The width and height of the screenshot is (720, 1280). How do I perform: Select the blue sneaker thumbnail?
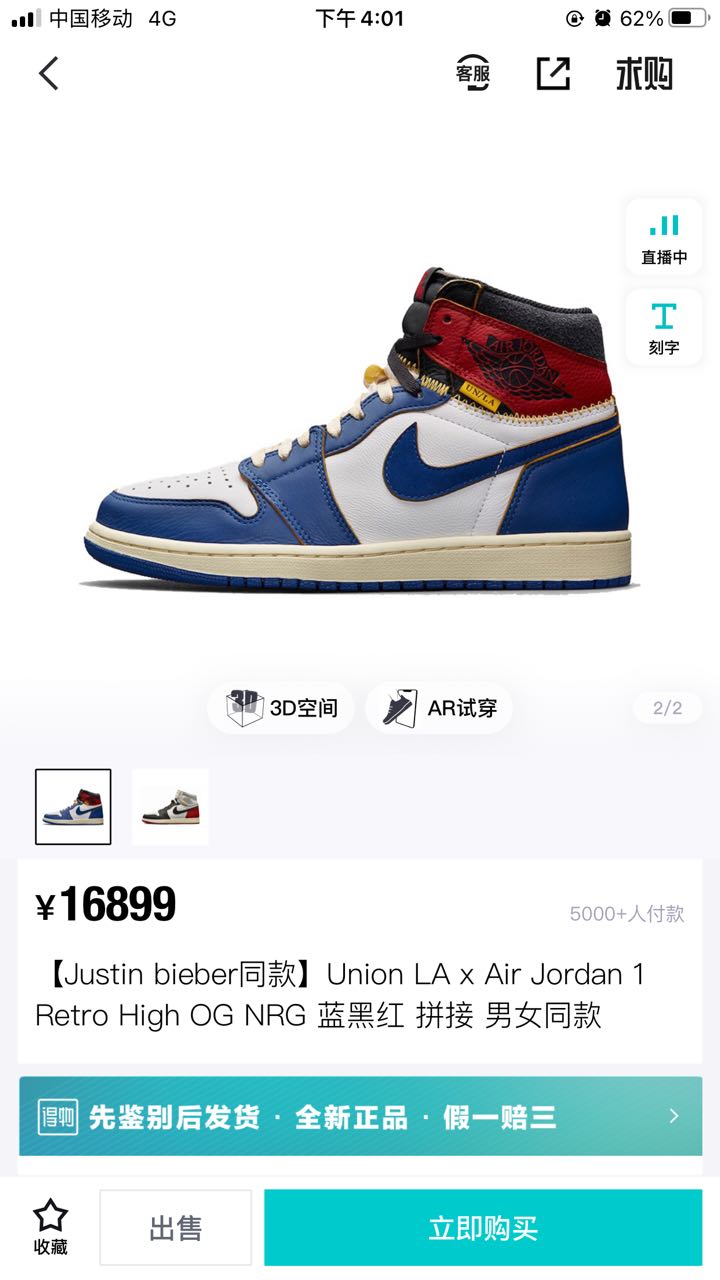tap(73, 806)
